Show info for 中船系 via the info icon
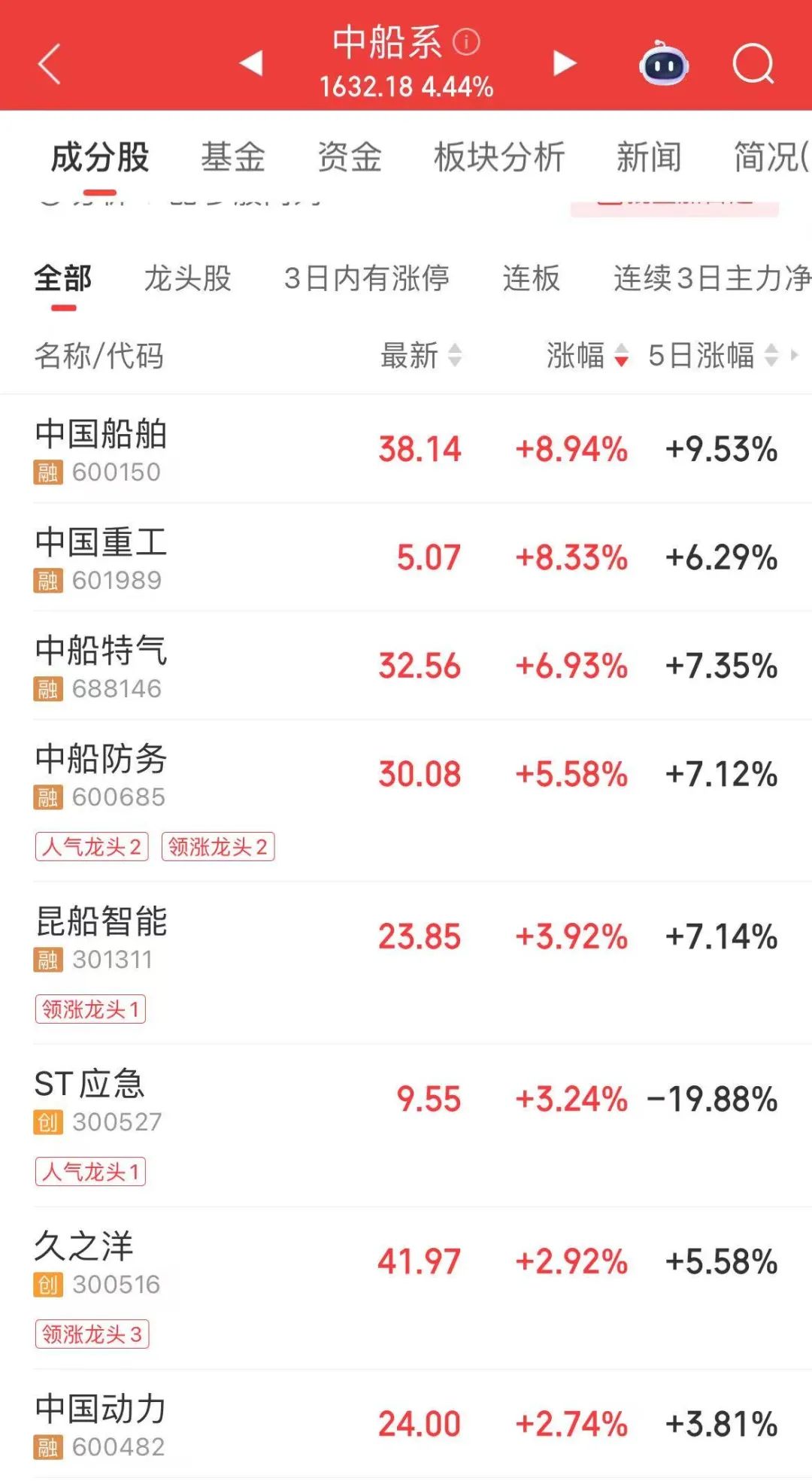Viewport: 812px width, 1484px height. point(466,41)
